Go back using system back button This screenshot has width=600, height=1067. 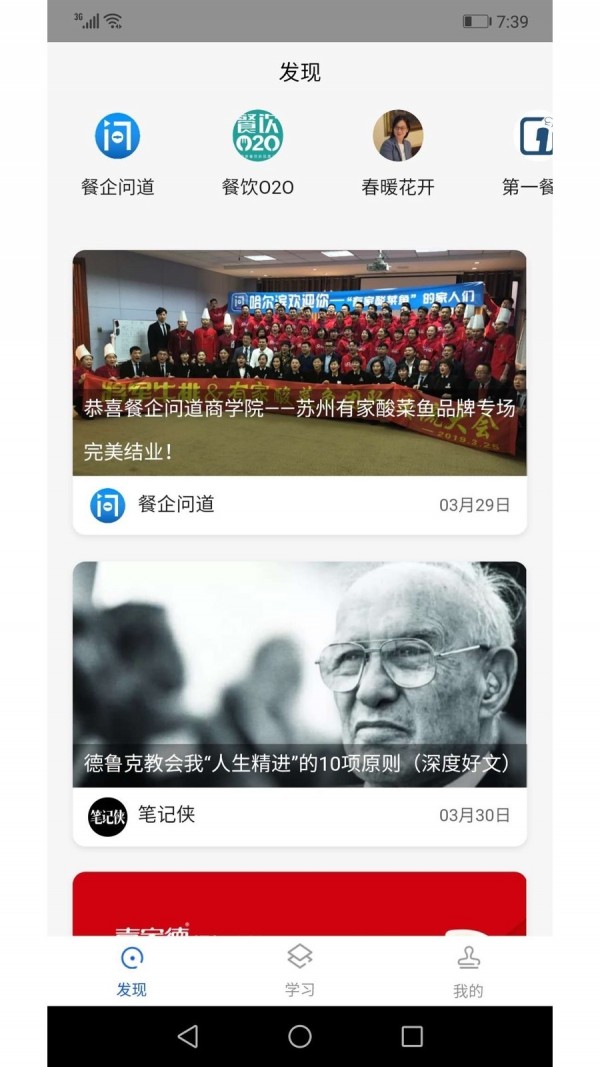click(187, 1036)
